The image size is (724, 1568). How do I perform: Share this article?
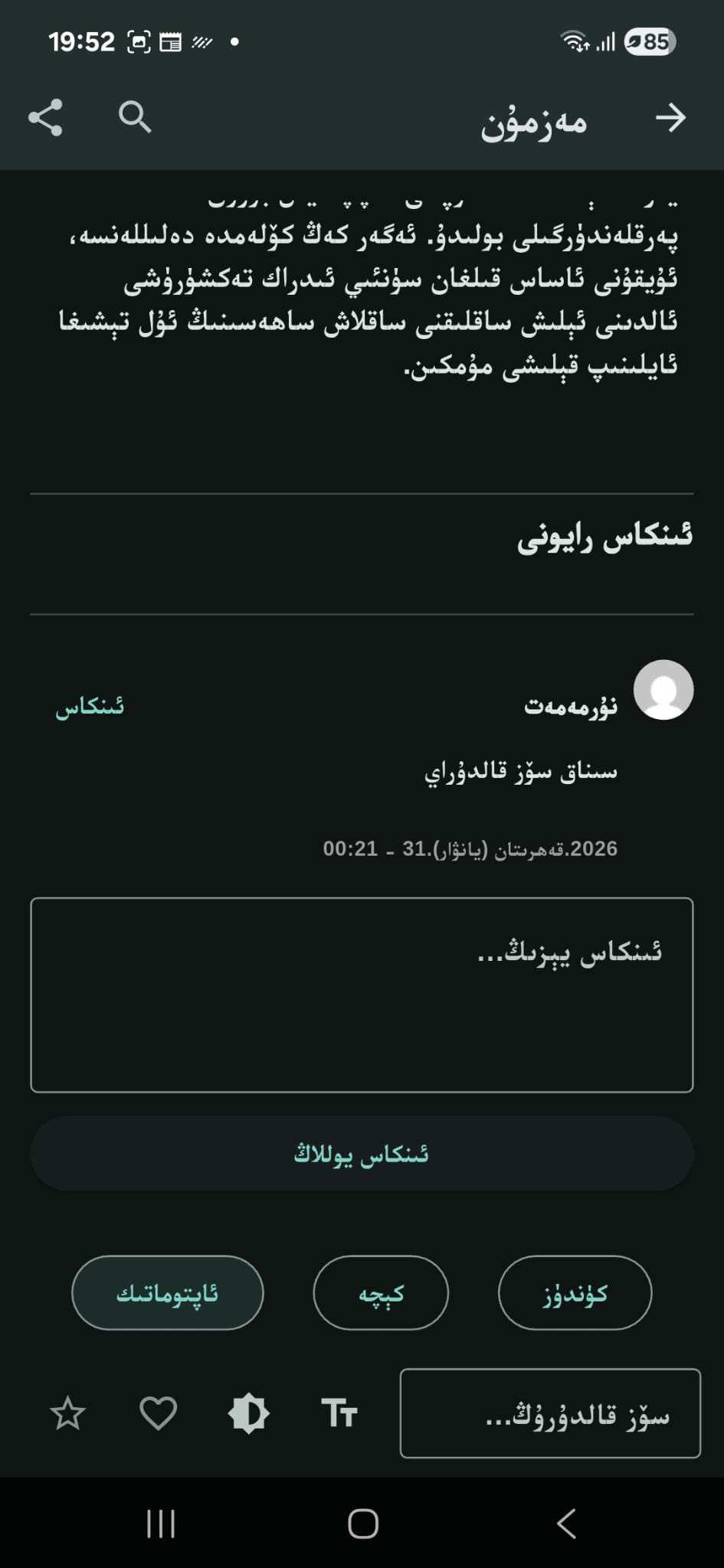(x=45, y=118)
